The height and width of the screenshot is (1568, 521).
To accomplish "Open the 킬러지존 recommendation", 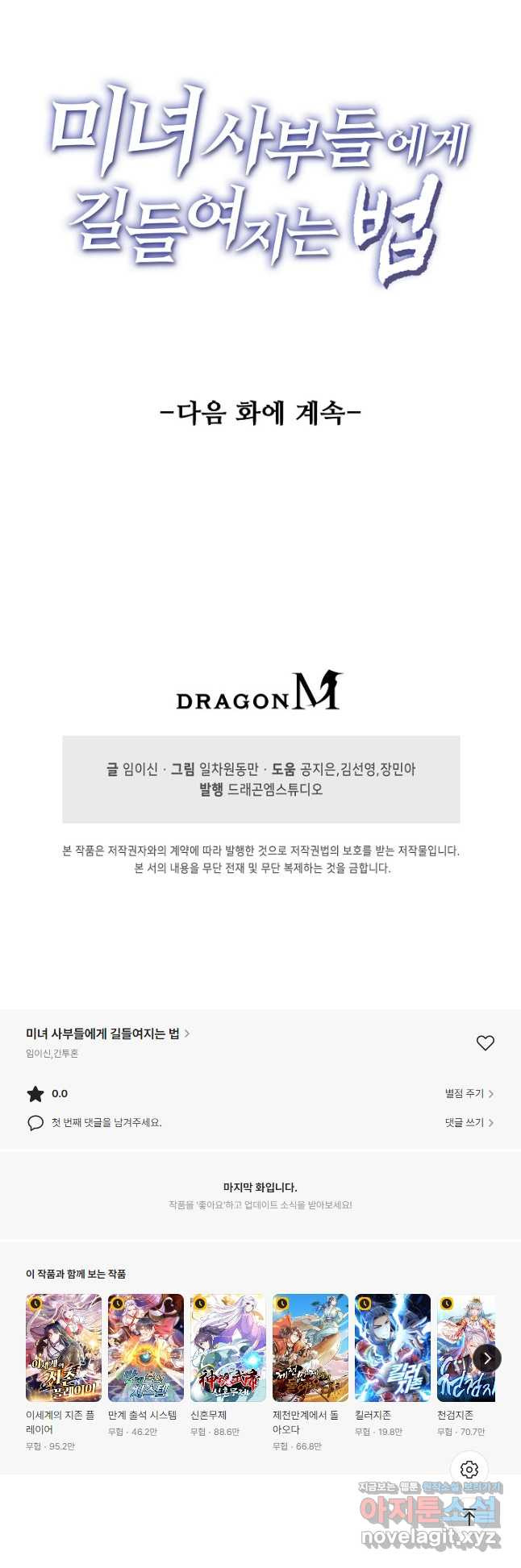I will coord(393,1348).
